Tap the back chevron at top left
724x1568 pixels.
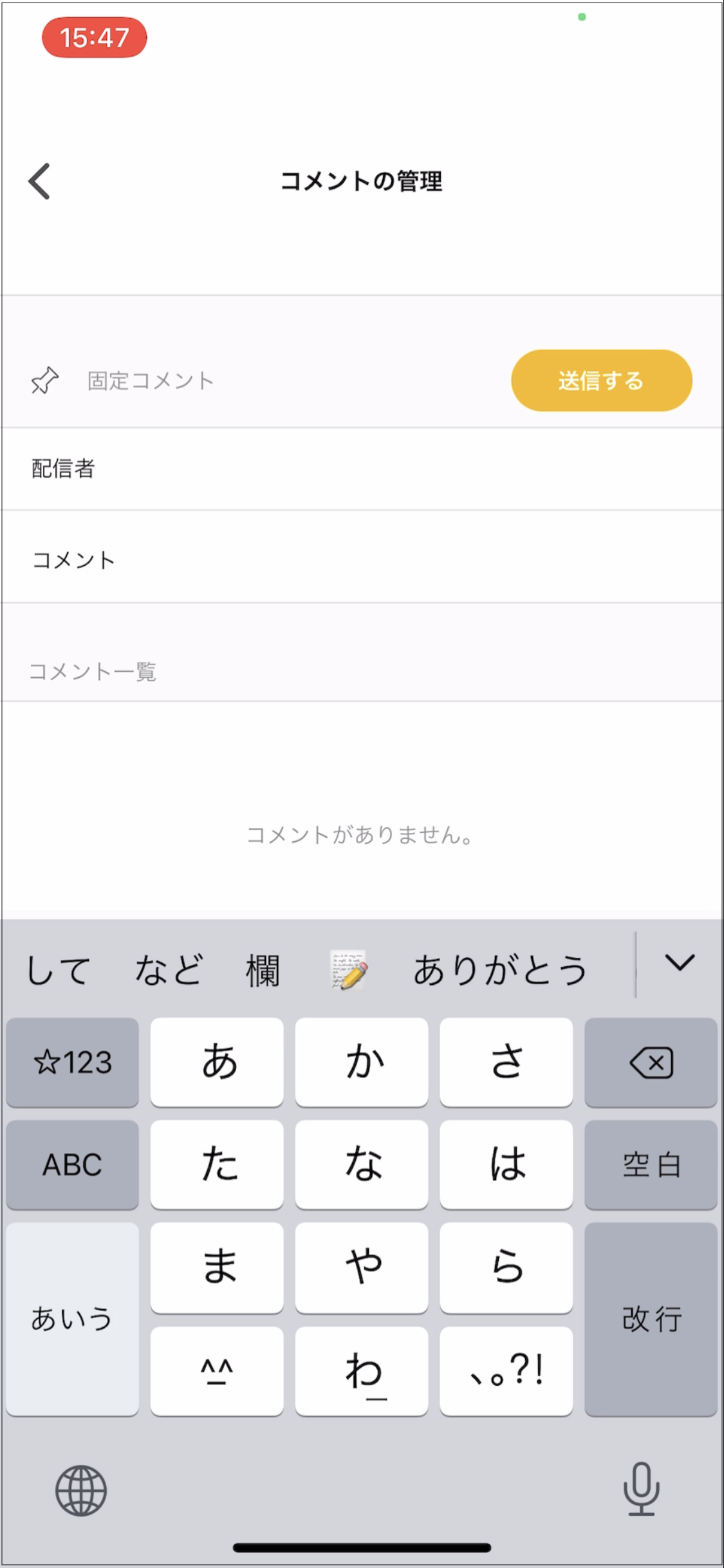(39, 182)
